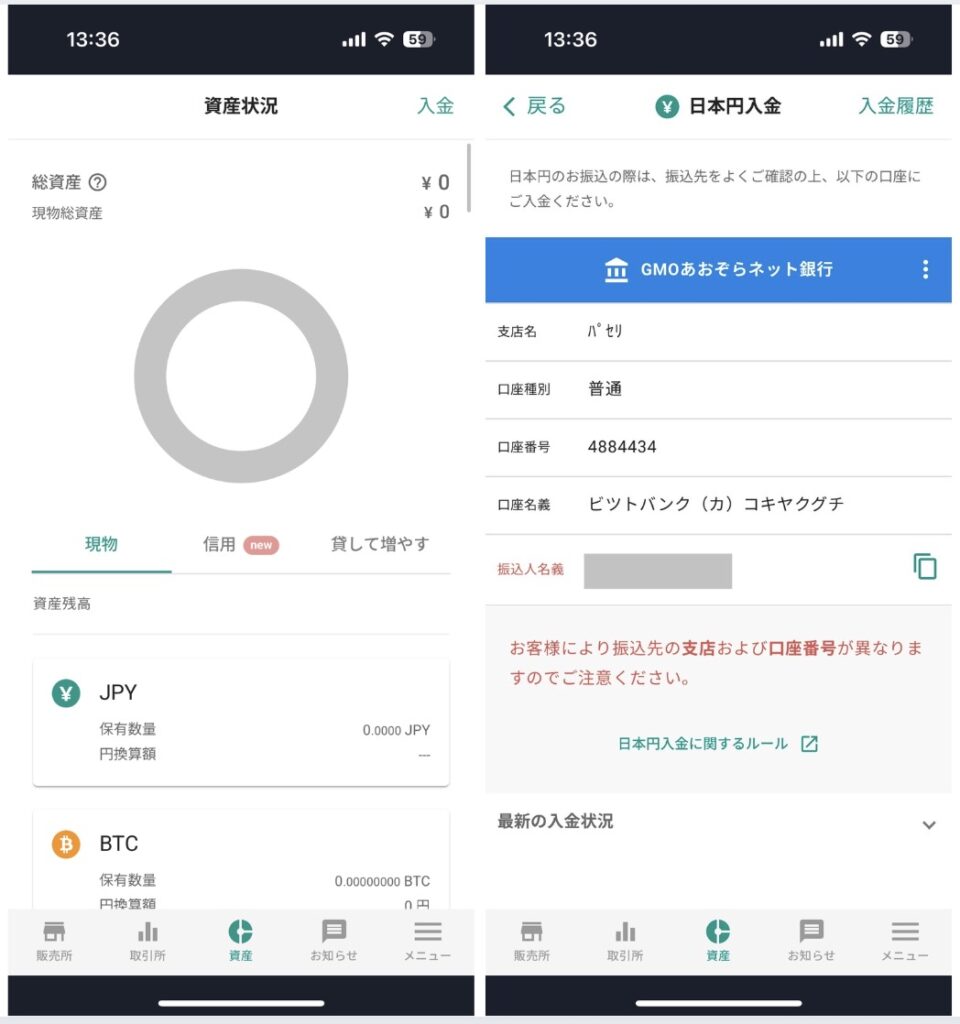Tap 入金 on the 資産状況 header

pos(435,106)
